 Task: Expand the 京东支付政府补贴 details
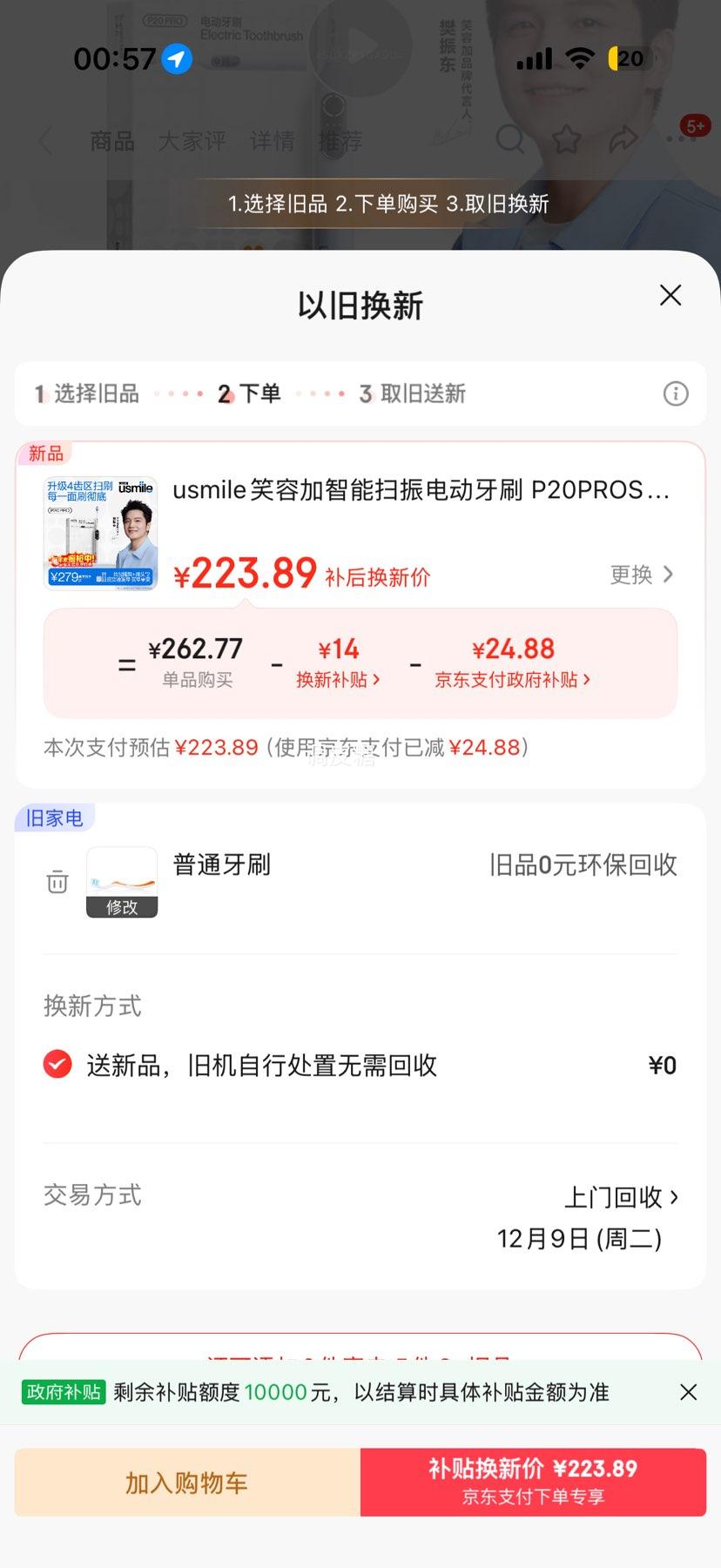coord(512,680)
